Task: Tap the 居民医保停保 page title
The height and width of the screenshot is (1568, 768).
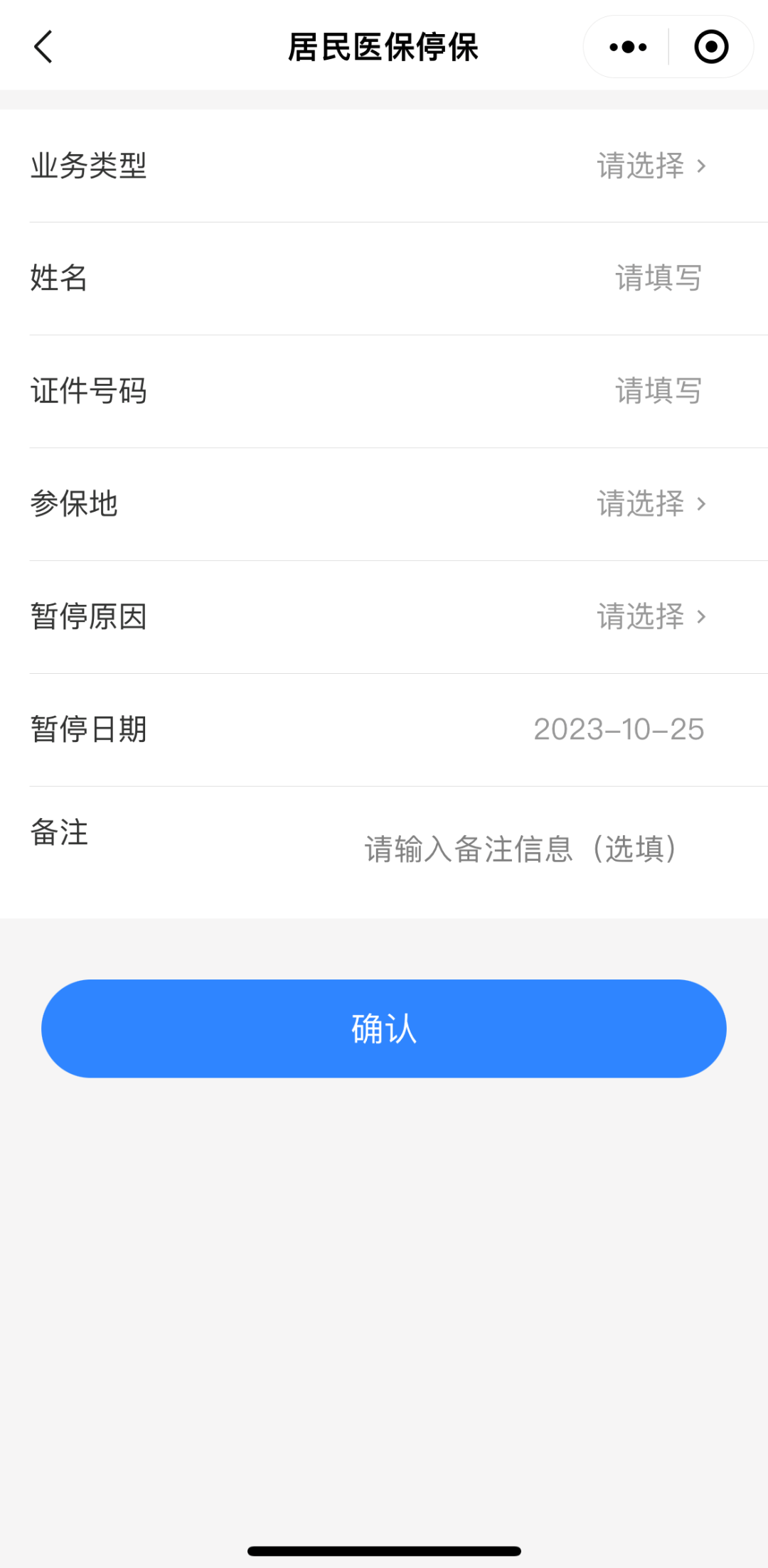Action: tap(384, 46)
